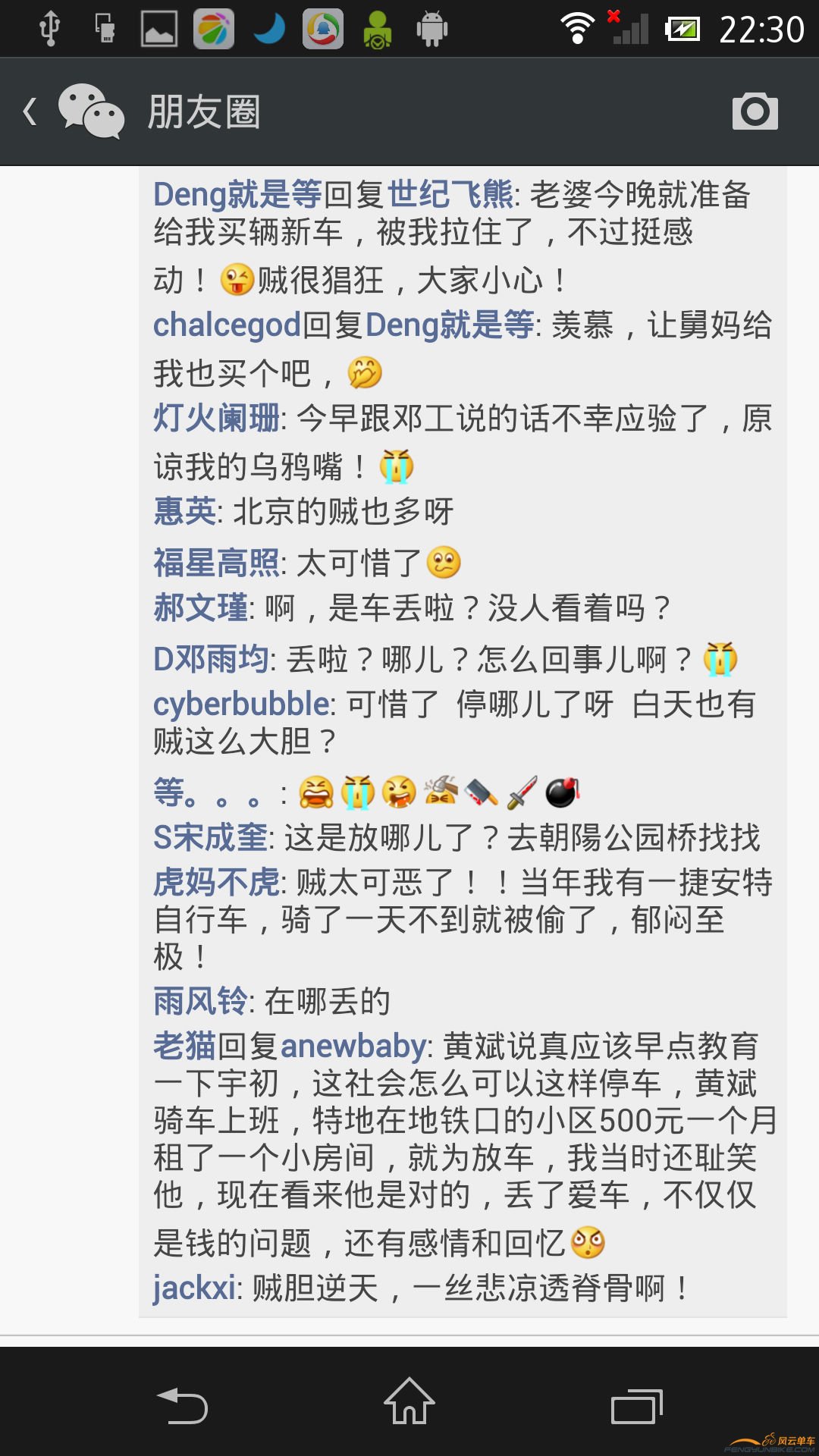The height and width of the screenshot is (1456, 819).
Task: Open 世纪飞熊's profile link
Action: click(450, 195)
